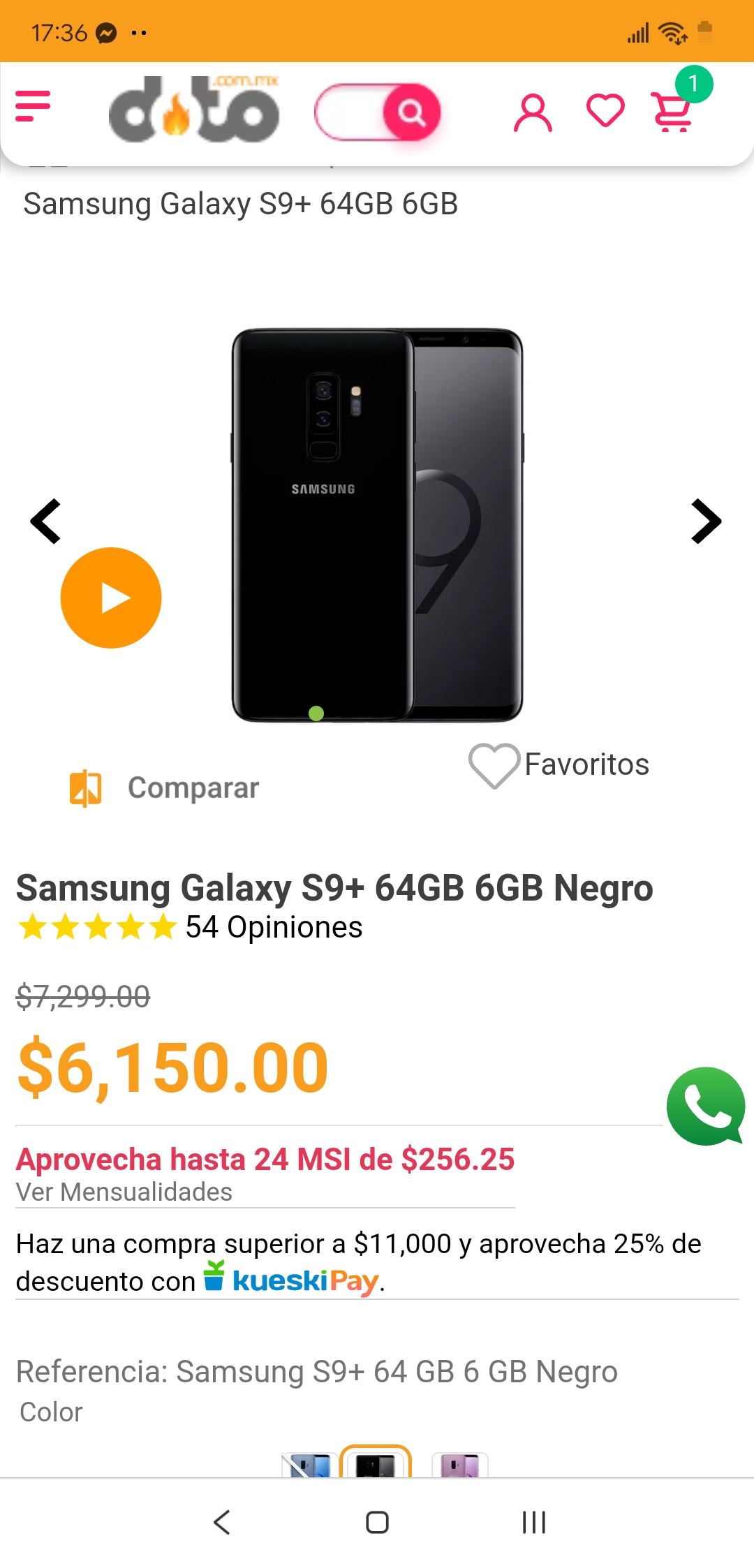Open the 54 Opiniones reviews
754x1568 pixels.
[272, 927]
